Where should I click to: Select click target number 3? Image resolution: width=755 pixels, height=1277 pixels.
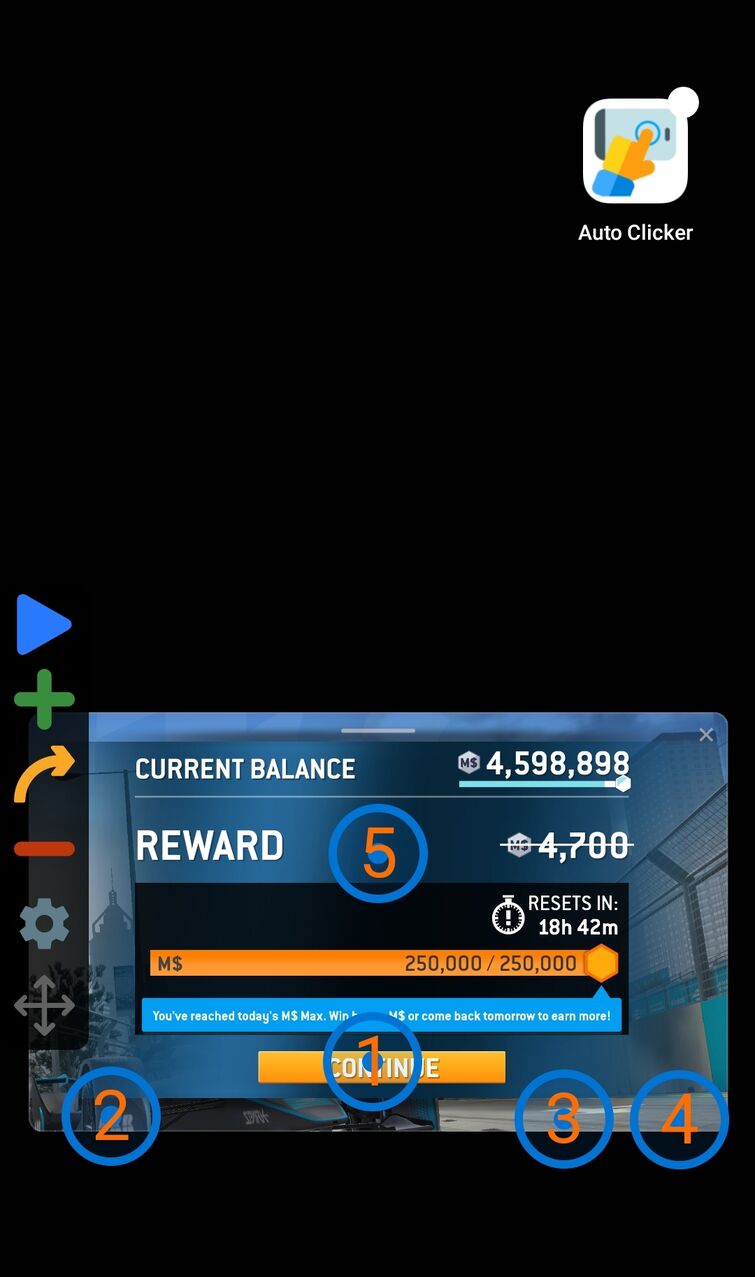click(564, 1119)
